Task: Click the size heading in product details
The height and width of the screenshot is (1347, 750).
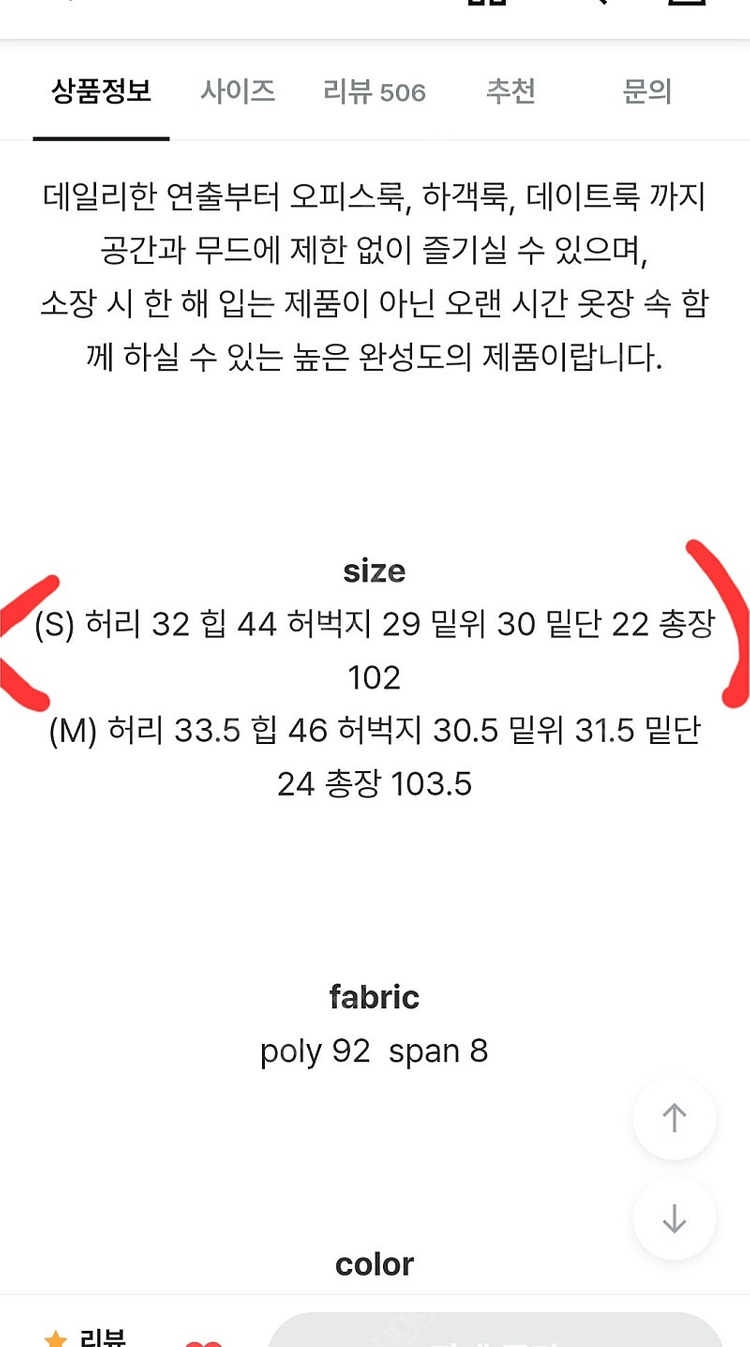Action: (x=374, y=571)
